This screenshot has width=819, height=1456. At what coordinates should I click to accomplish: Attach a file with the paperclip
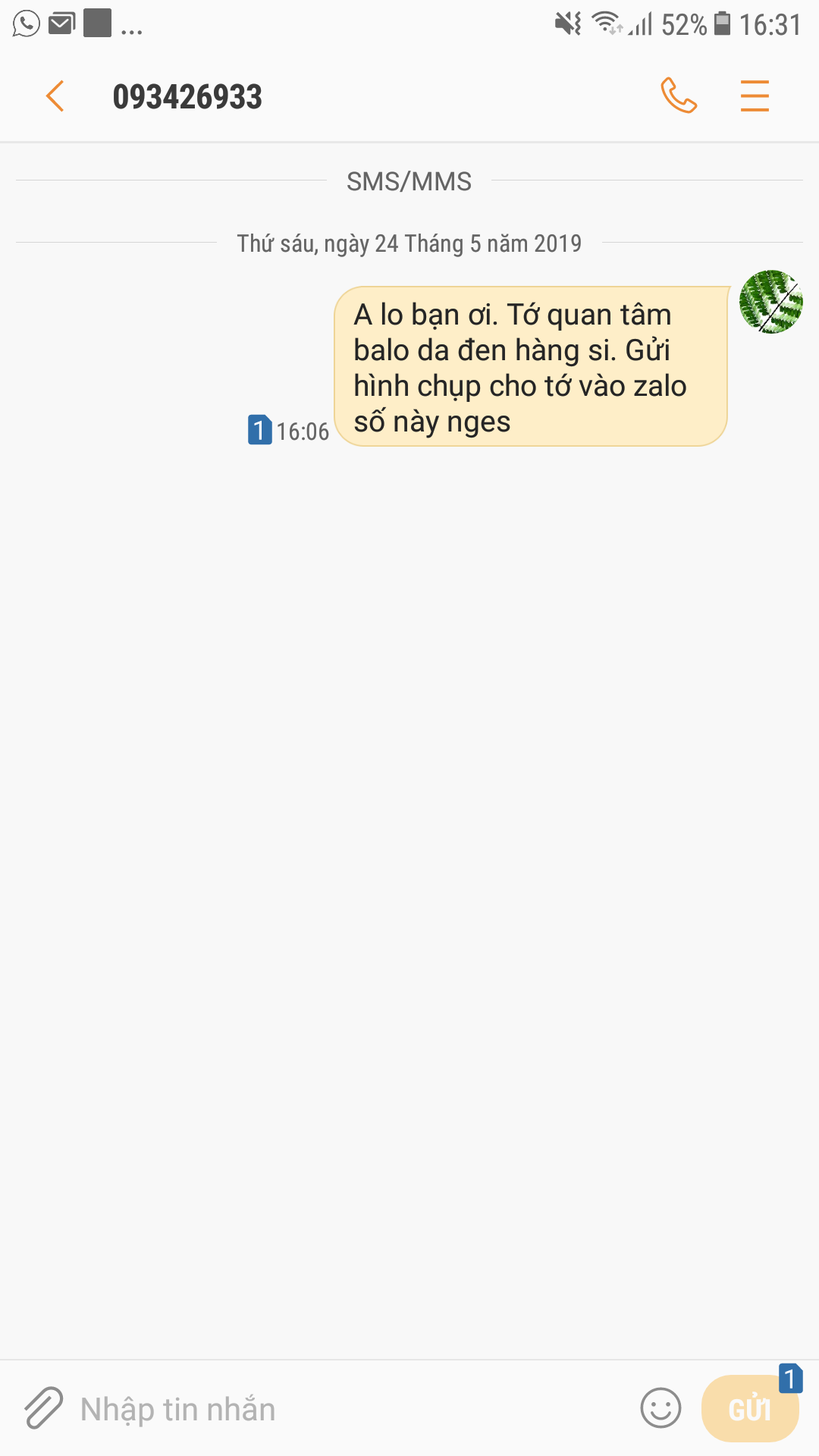[x=43, y=1408]
